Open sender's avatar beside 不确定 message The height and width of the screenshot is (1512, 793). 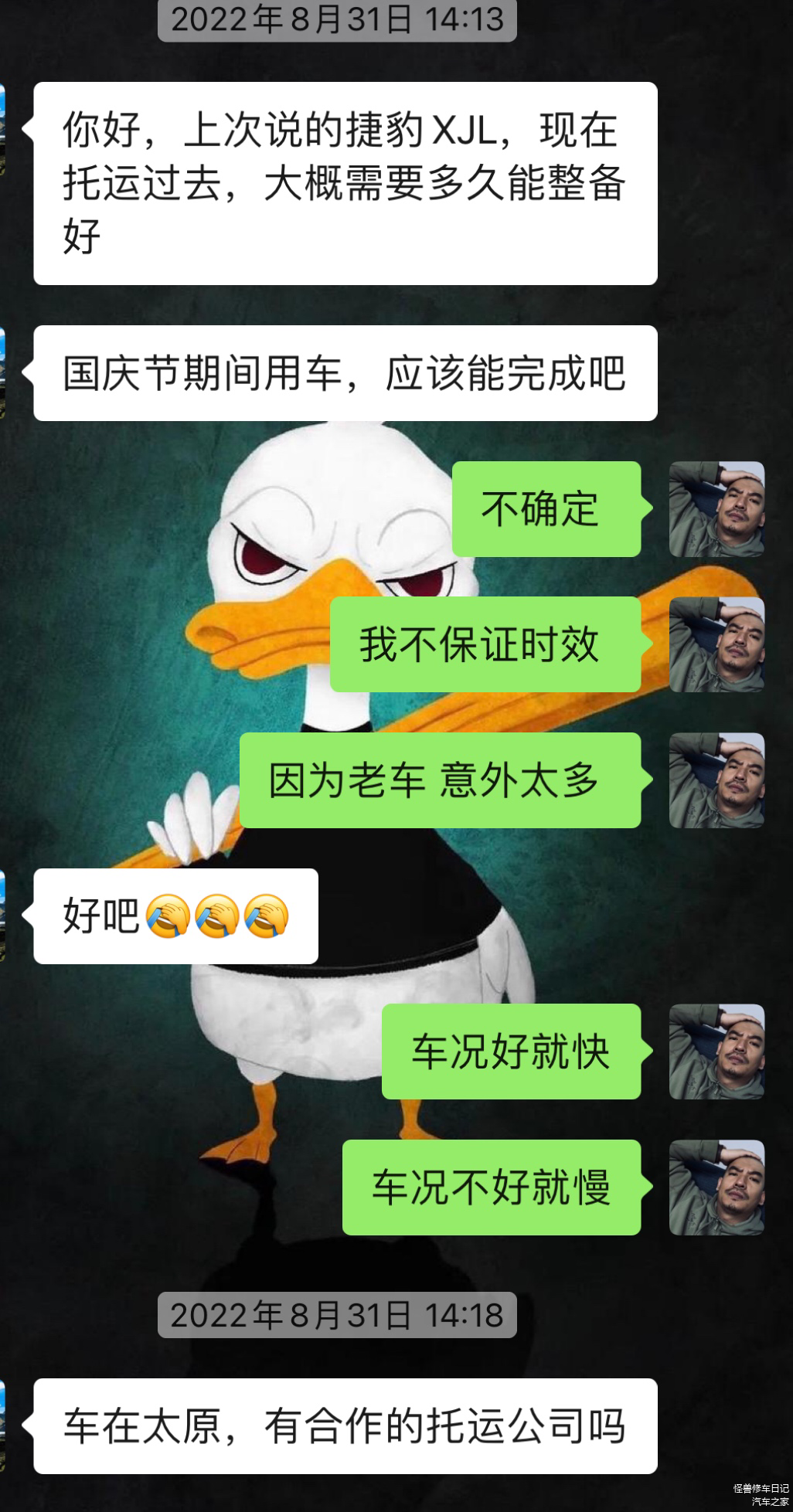[x=716, y=509]
